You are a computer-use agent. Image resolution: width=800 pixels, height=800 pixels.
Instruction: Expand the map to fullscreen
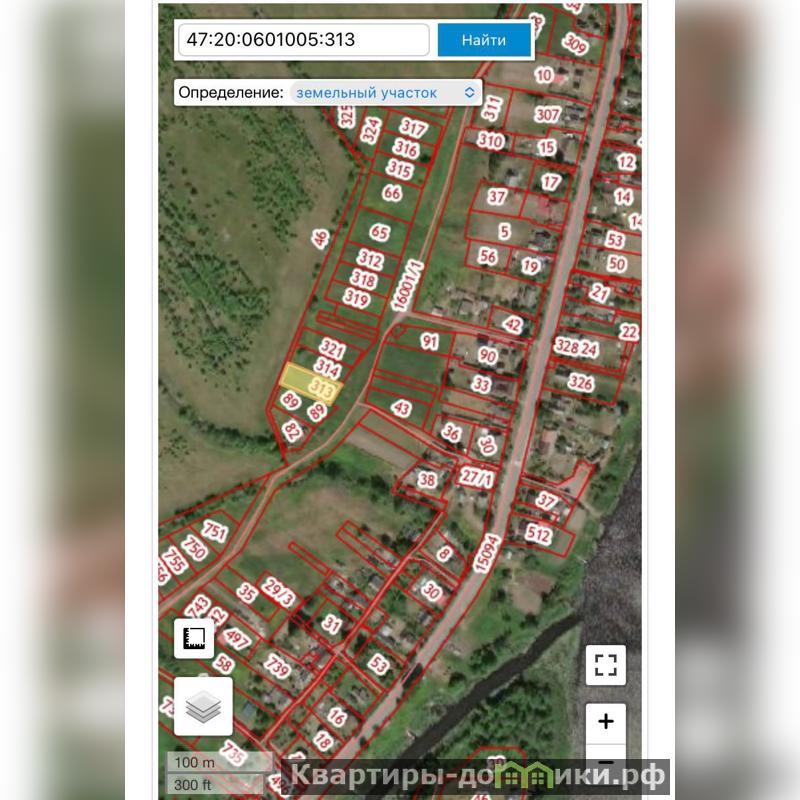606,665
